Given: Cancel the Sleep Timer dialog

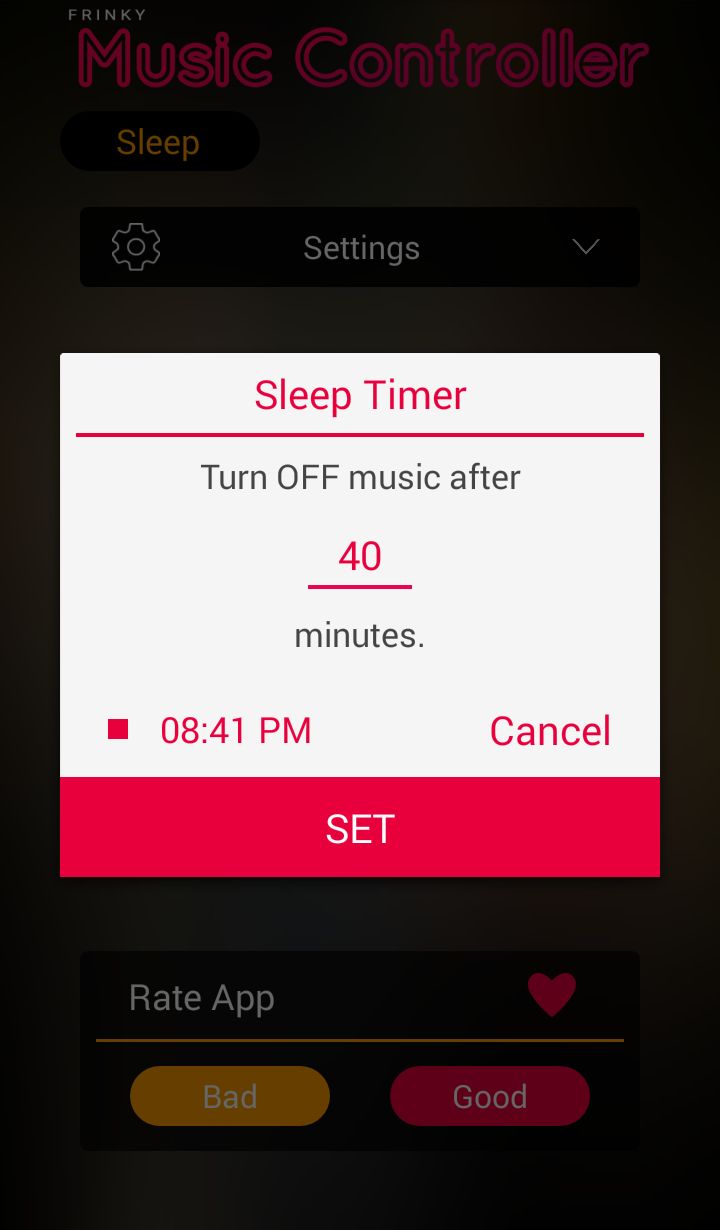Looking at the screenshot, I should [x=549, y=731].
